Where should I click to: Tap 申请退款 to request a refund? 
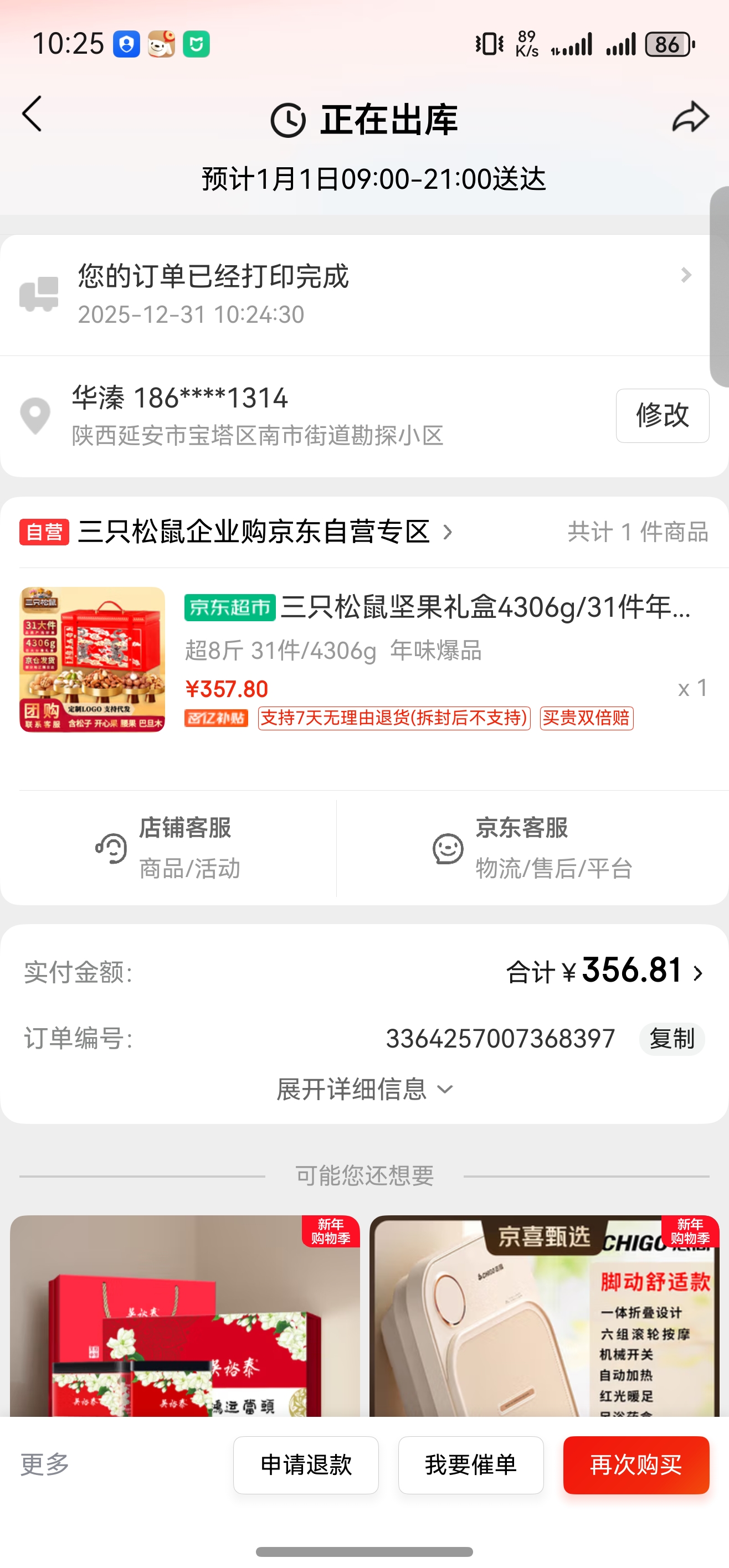click(306, 1464)
